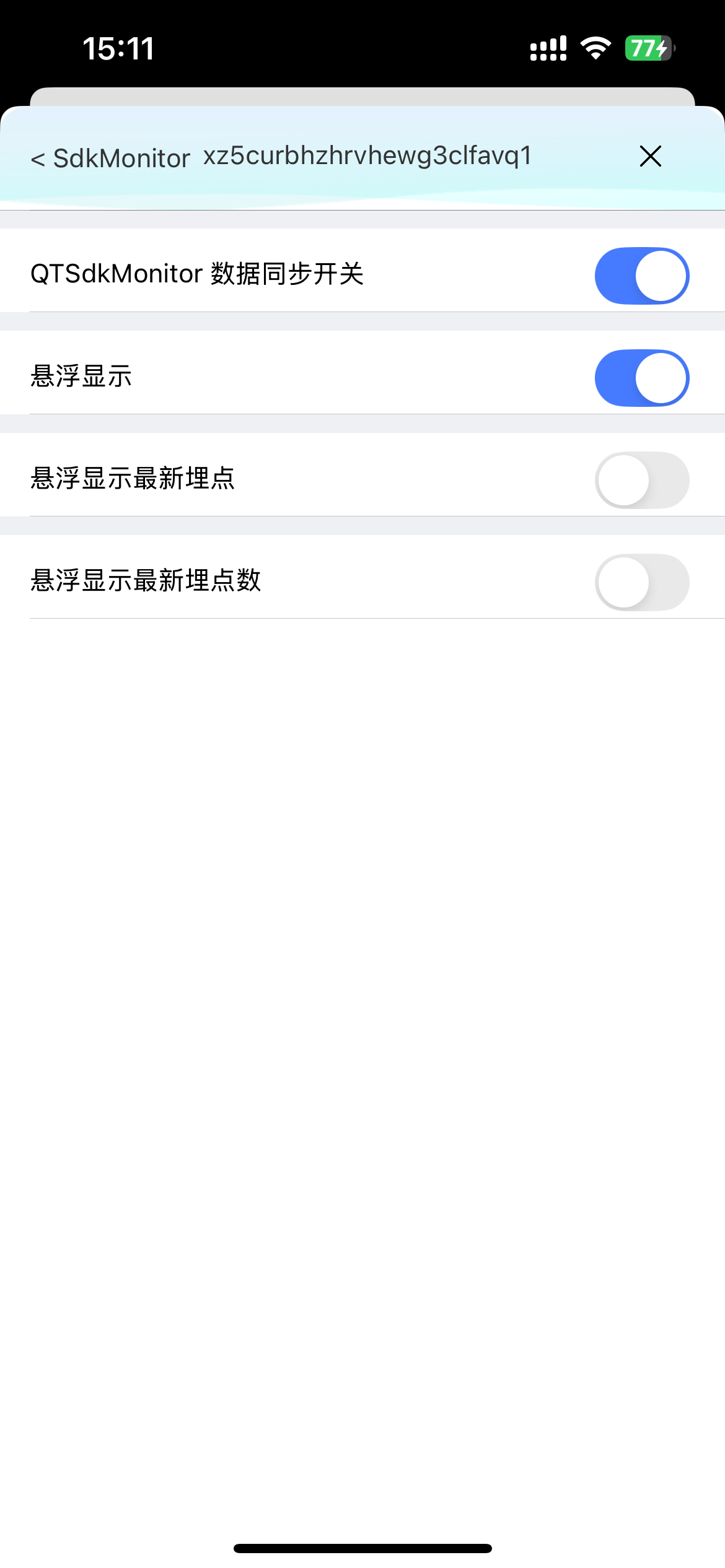Go back to SdkMonitor
The width and height of the screenshot is (725, 1568).
click(x=110, y=159)
